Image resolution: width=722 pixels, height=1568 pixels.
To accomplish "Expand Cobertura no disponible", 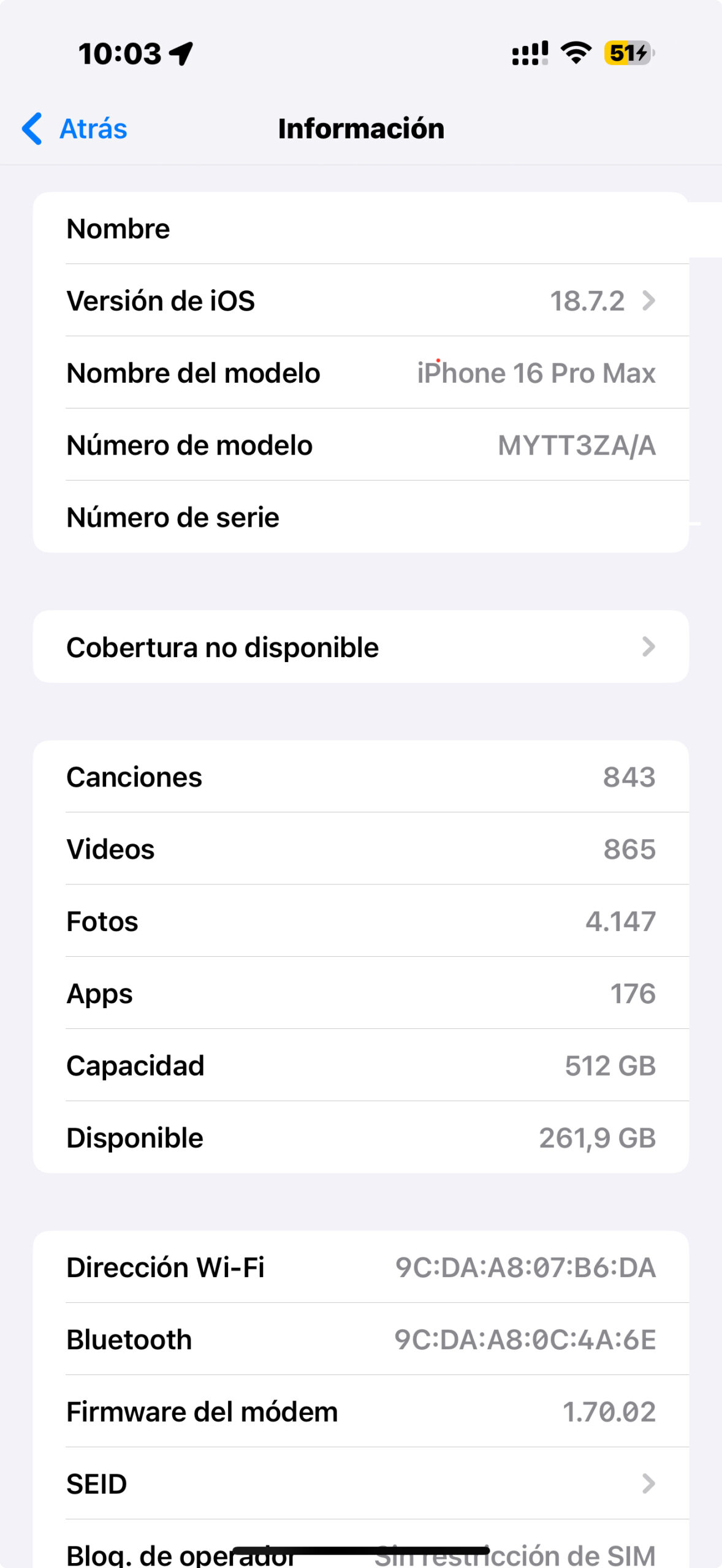I will 362,647.
